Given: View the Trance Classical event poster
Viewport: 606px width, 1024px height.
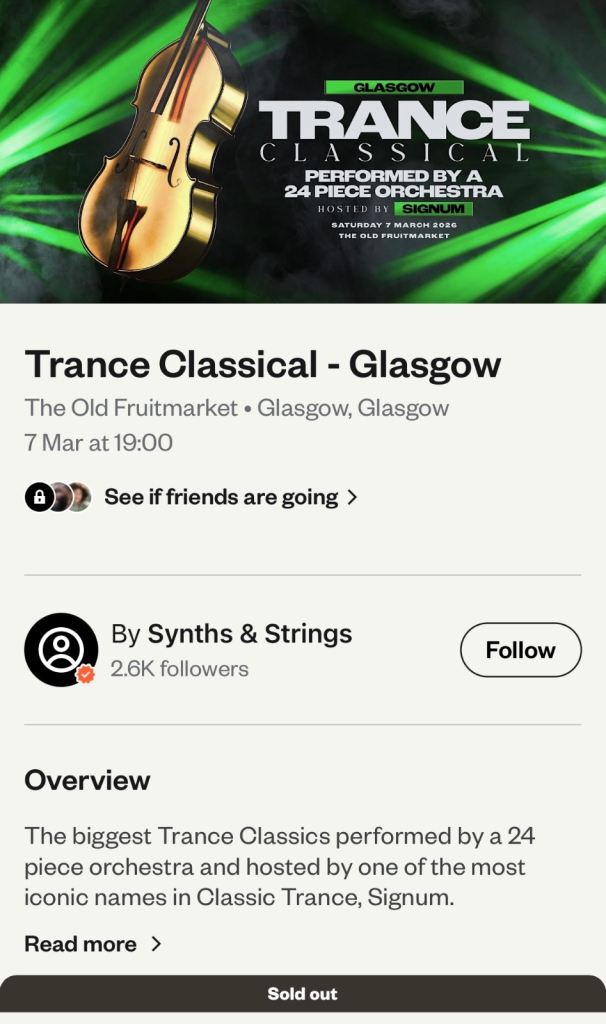Looking at the screenshot, I should click(303, 150).
